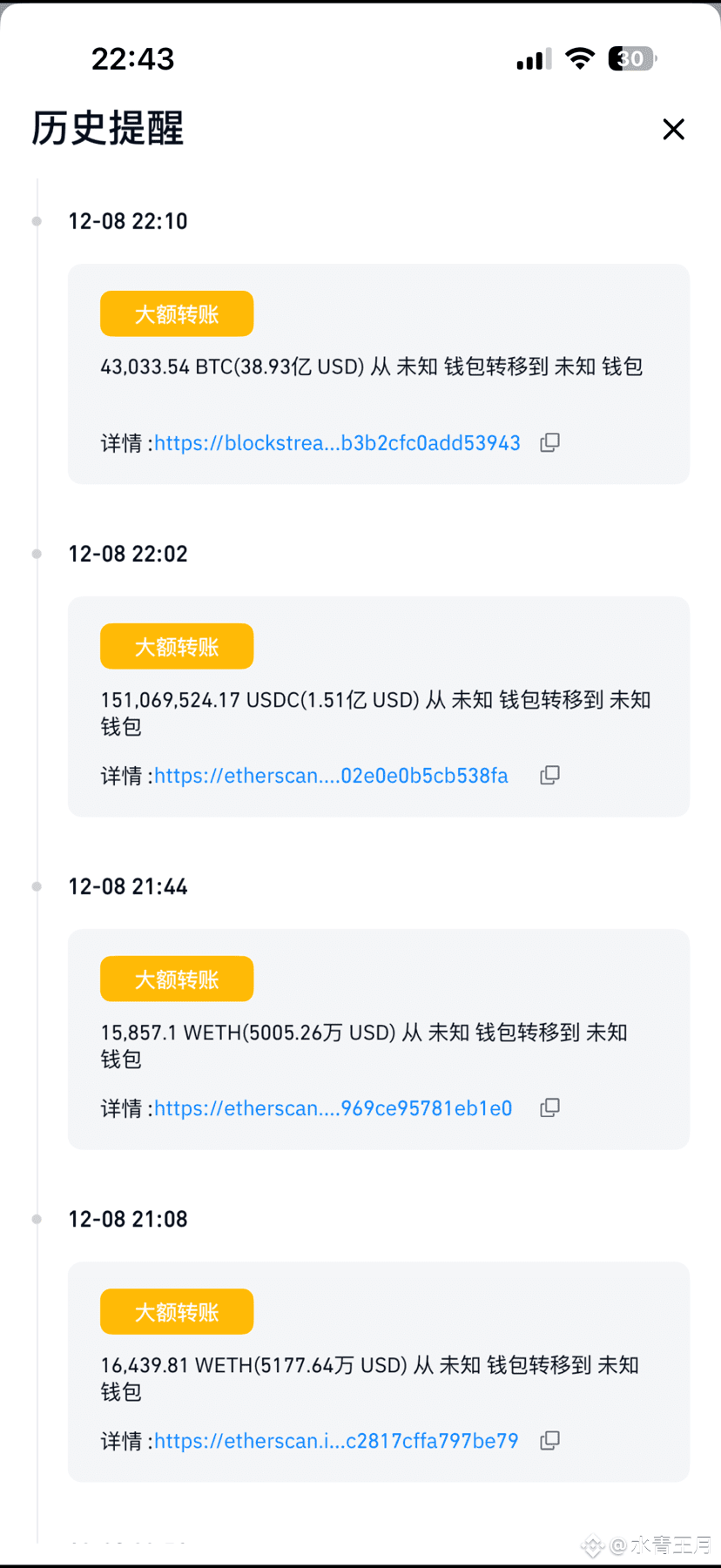The width and height of the screenshot is (721, 1568).
Task: Select timeline dot next to 12-08 22:10
Action: tap(36, 220)
